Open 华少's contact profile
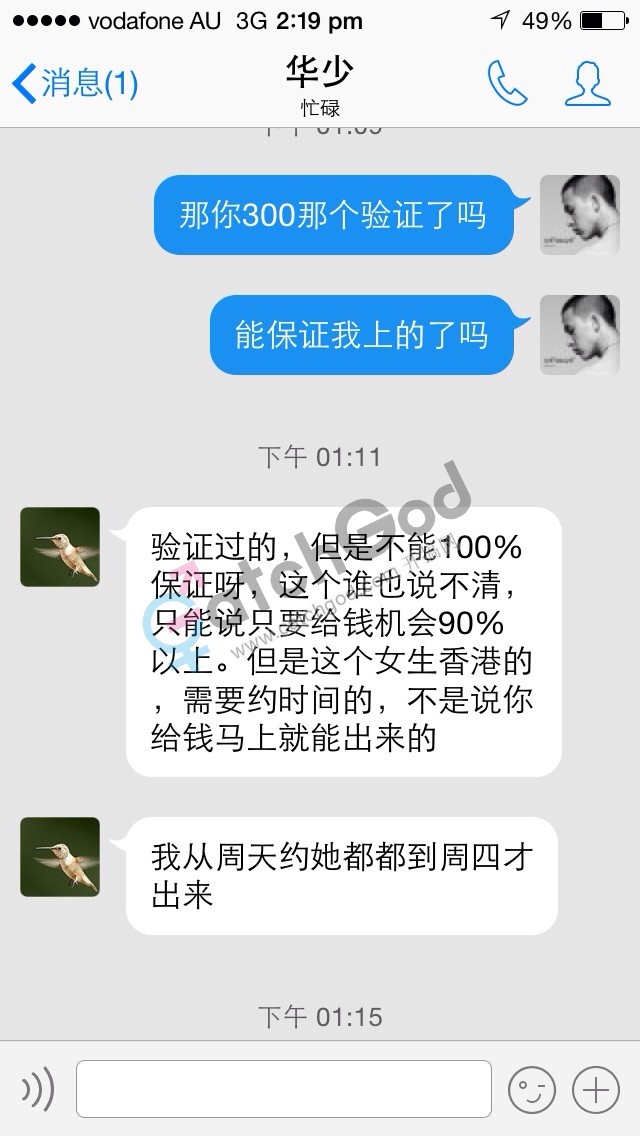Viewport: 640px width, 1136px height. pyautogui.click(x=588, y=83)
